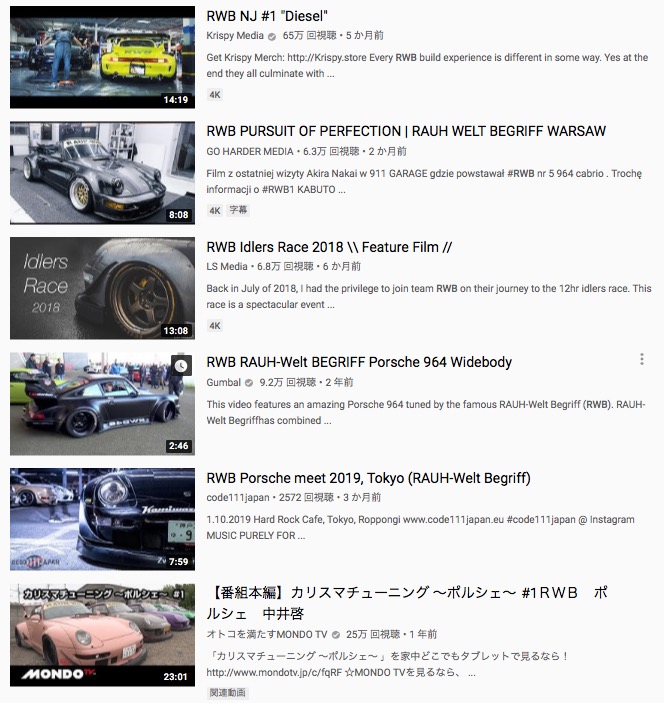This screenshot has width=664, height=703.
Task: Play the MONDO TV カリスマチューニング video thumbnail
Action: click(x=102, y=635)
